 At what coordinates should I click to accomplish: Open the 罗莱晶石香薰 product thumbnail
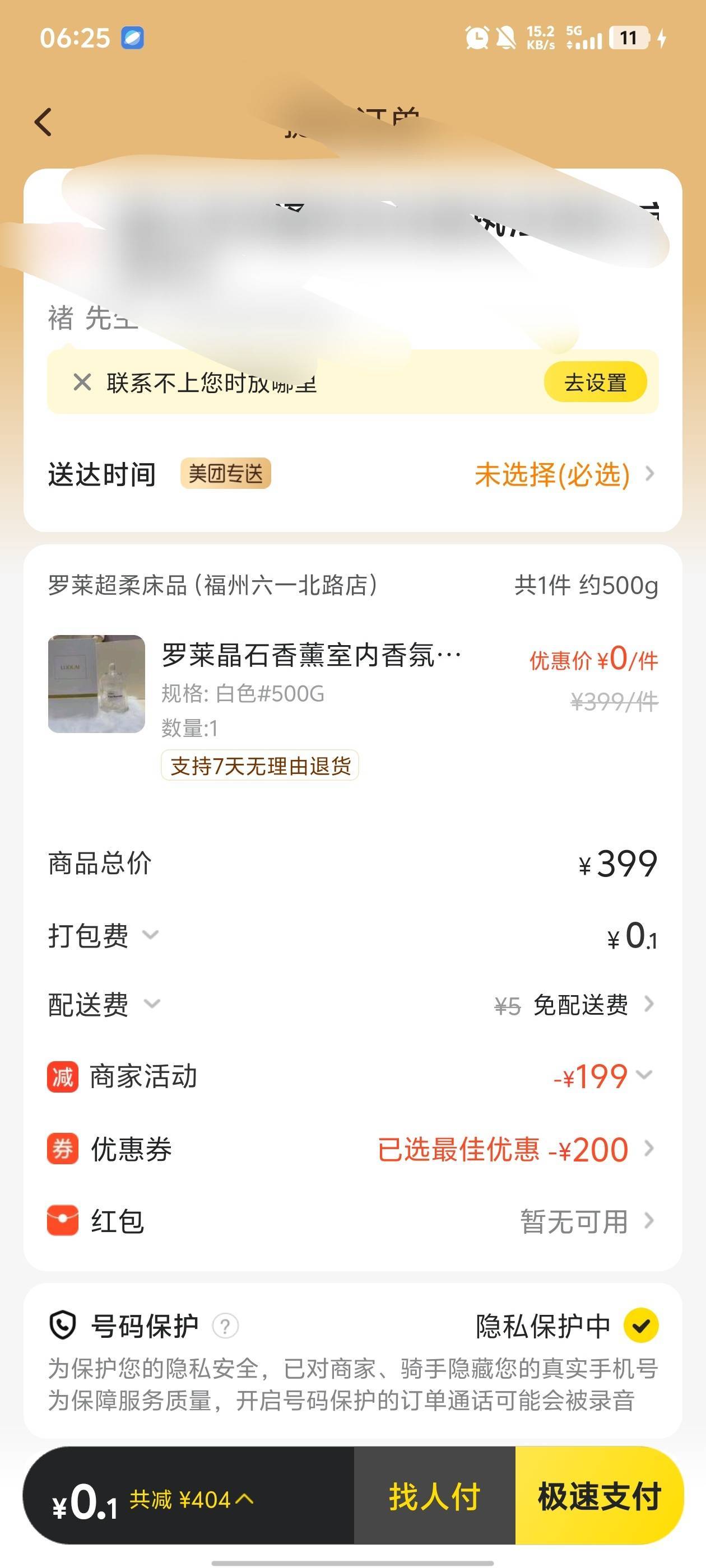point(96,684)
